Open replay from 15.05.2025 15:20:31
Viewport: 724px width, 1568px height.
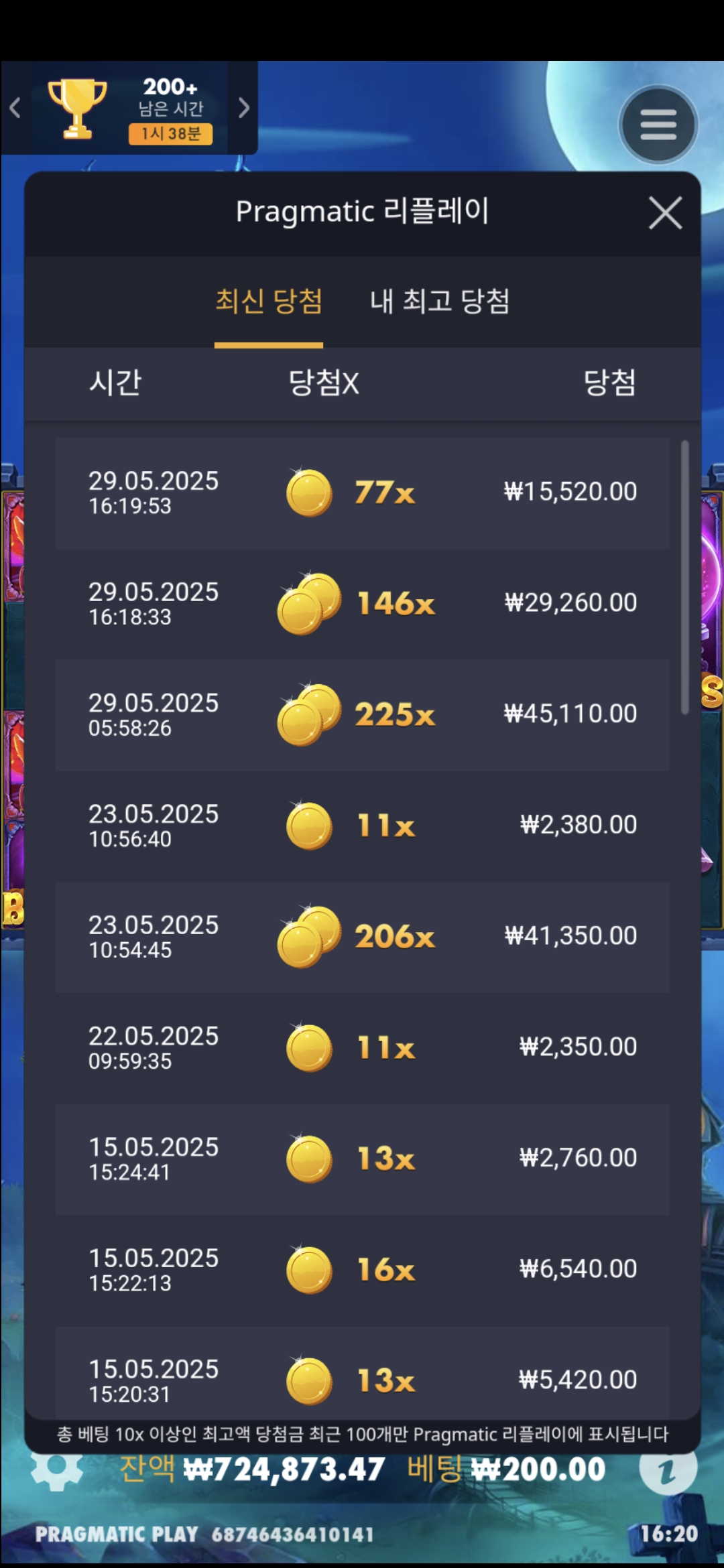tap(362, 1377)
